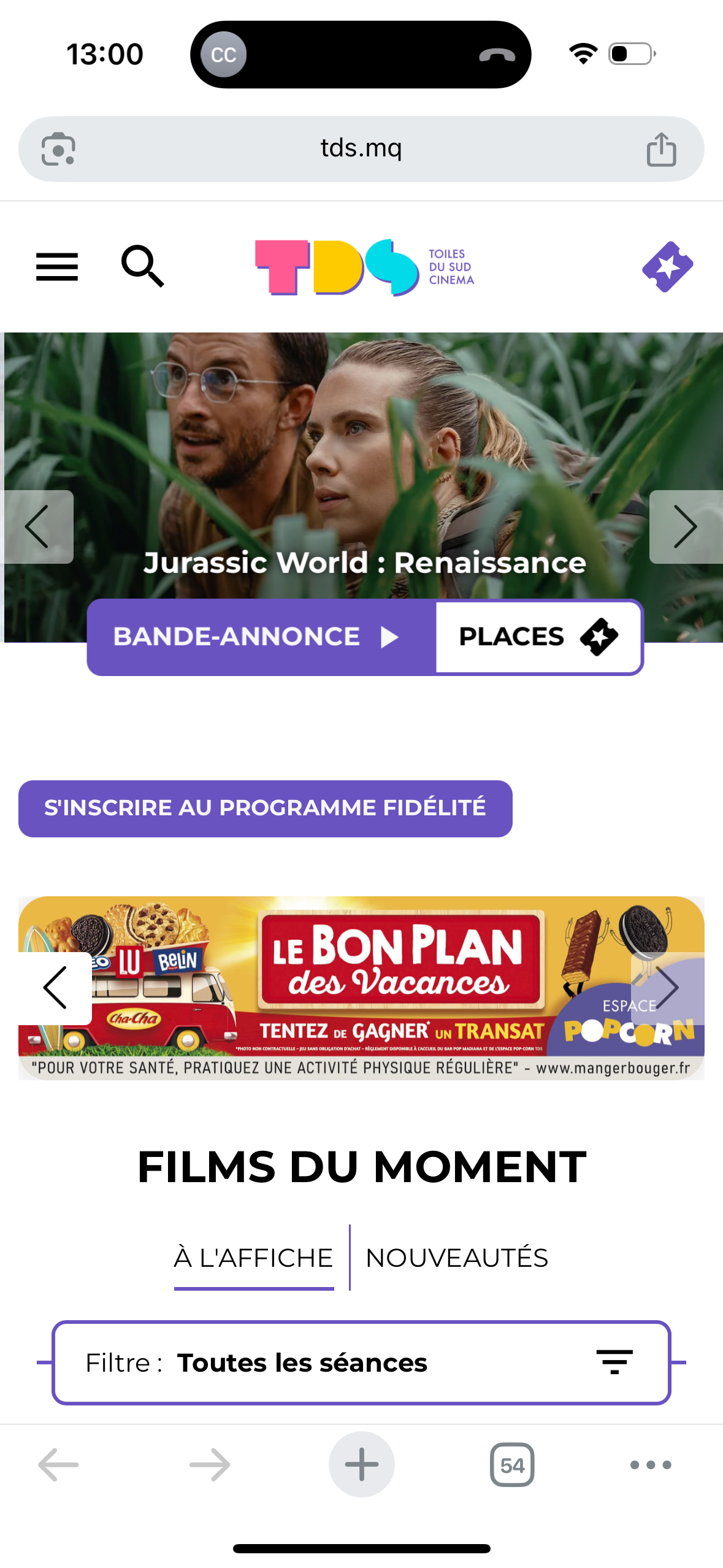Expand the Toutes les séances filter

[361, 1362]
